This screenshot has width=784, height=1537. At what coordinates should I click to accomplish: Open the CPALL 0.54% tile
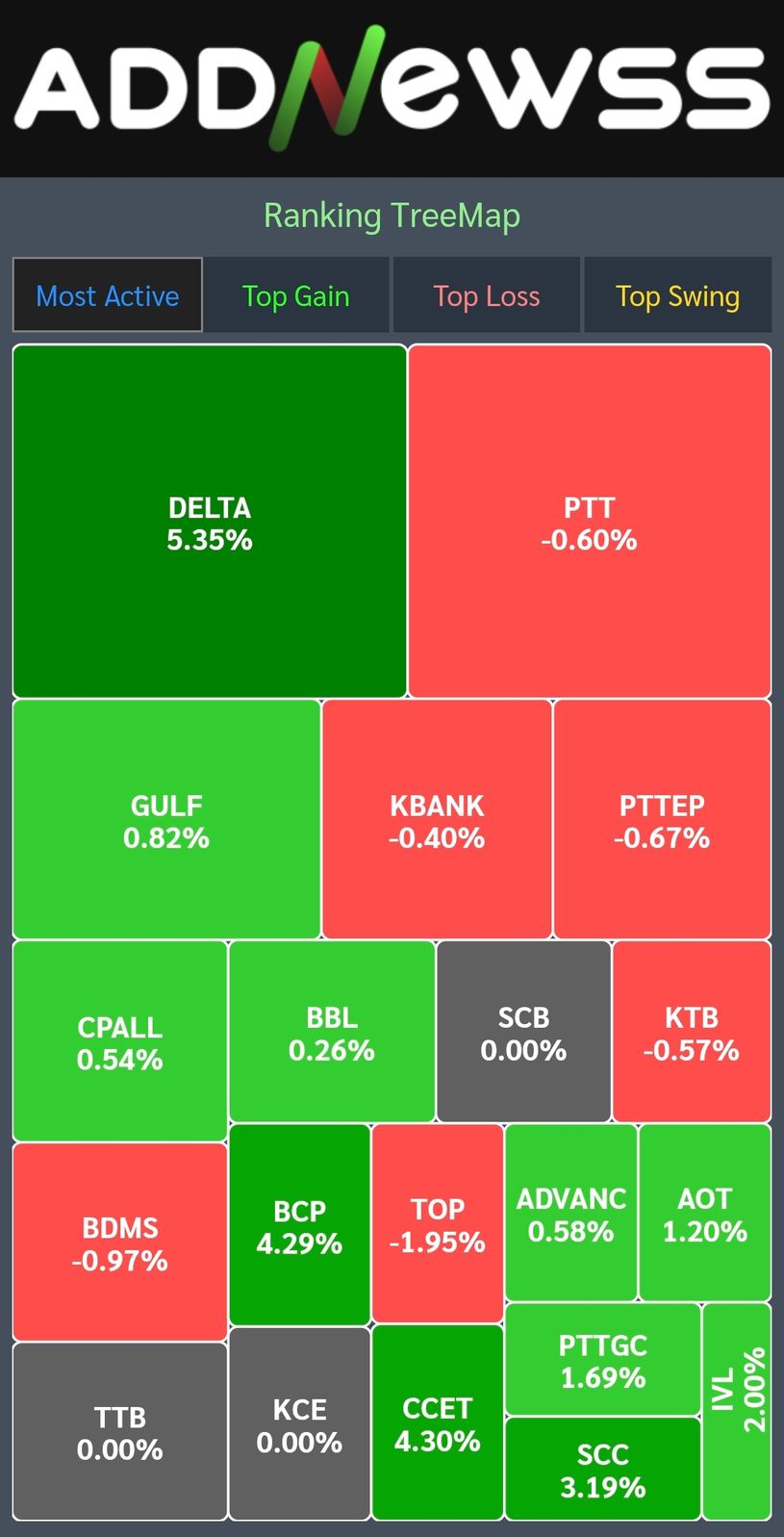coord(120,1041)
